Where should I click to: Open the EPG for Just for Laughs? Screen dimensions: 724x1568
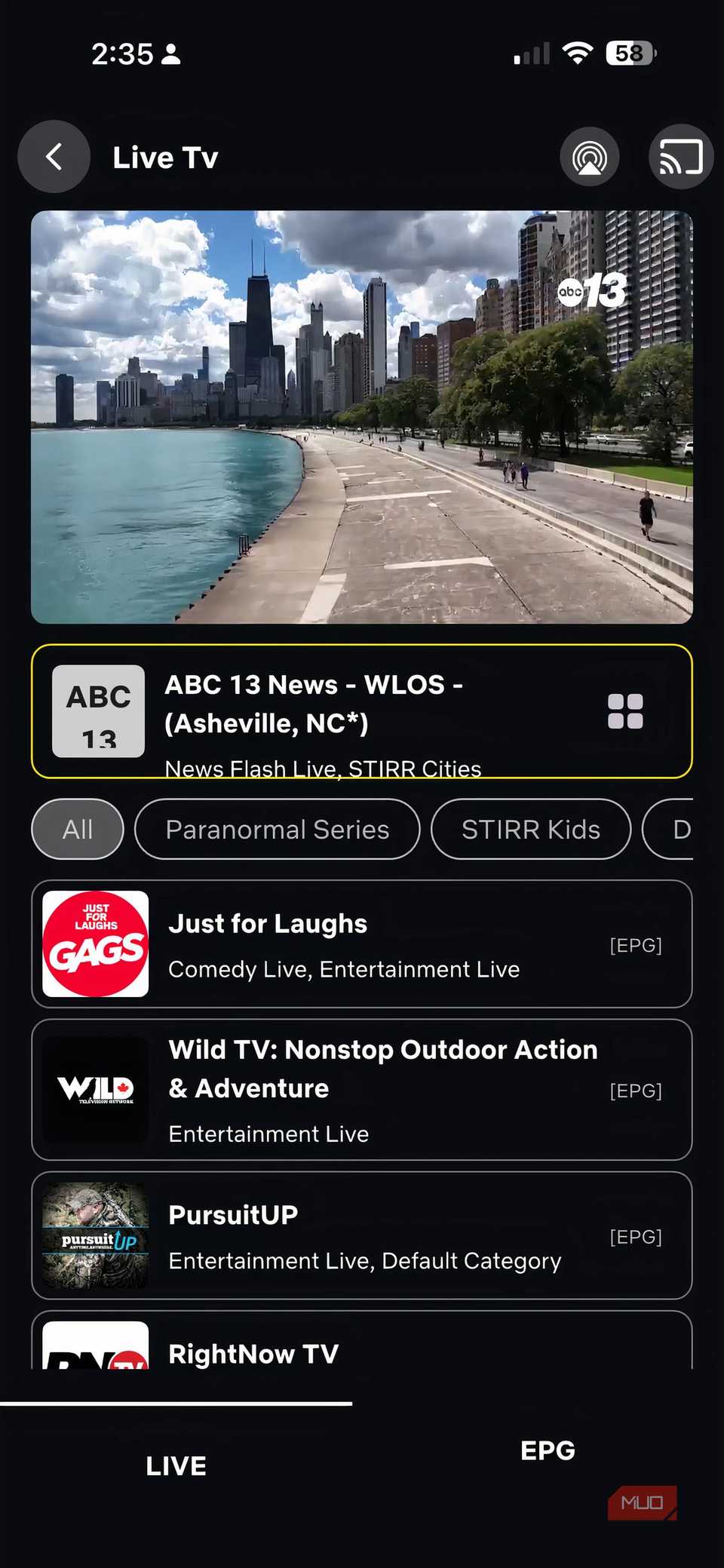pos(637,944)
